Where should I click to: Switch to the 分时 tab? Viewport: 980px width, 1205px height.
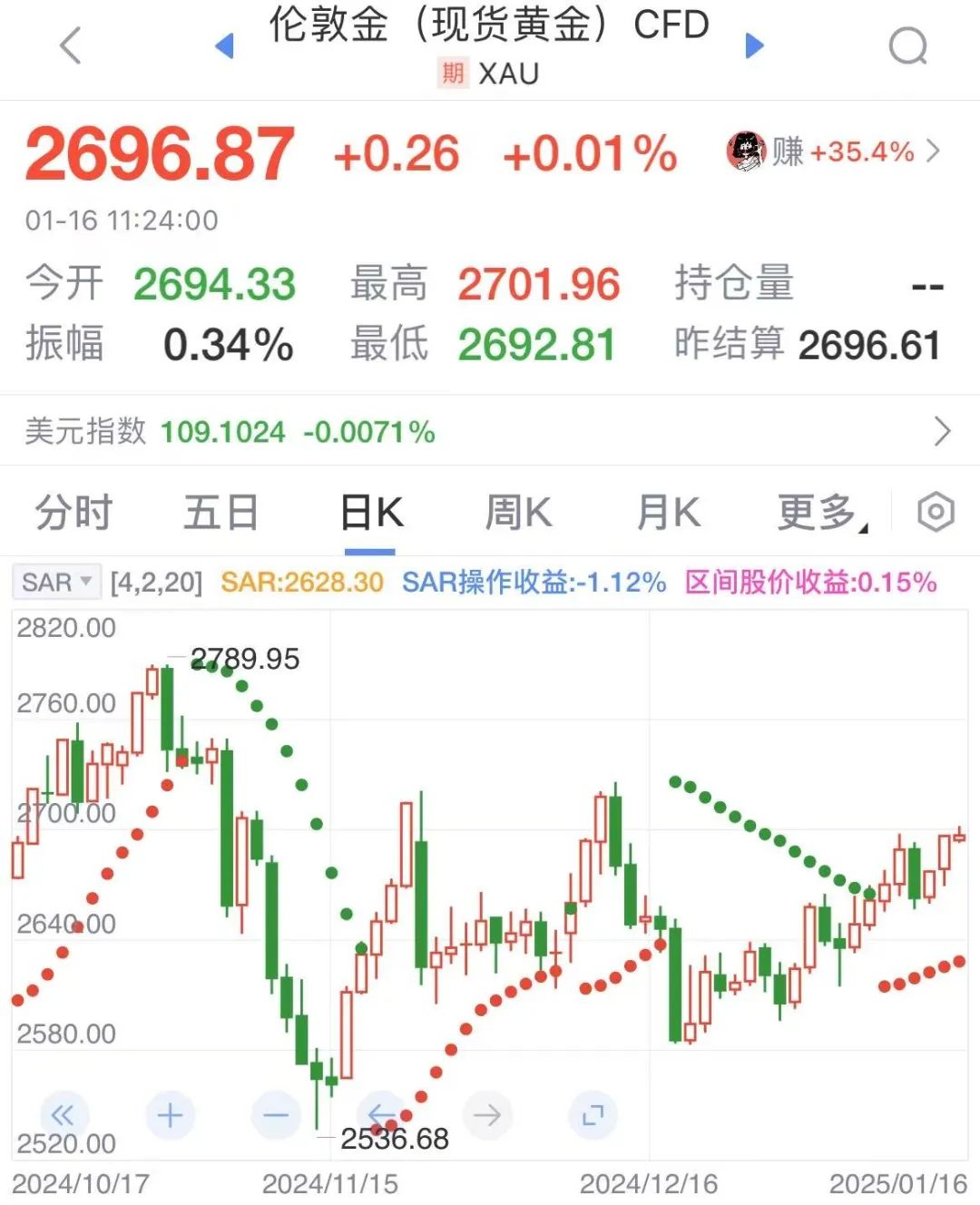pyautogui.click(x=73, y=513)
